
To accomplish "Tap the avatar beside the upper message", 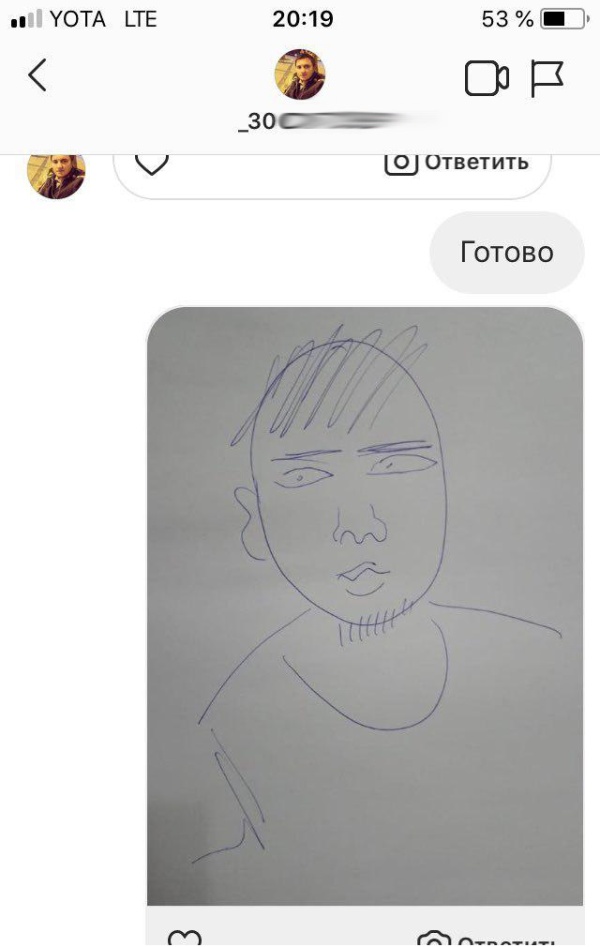I will [56, 174].
